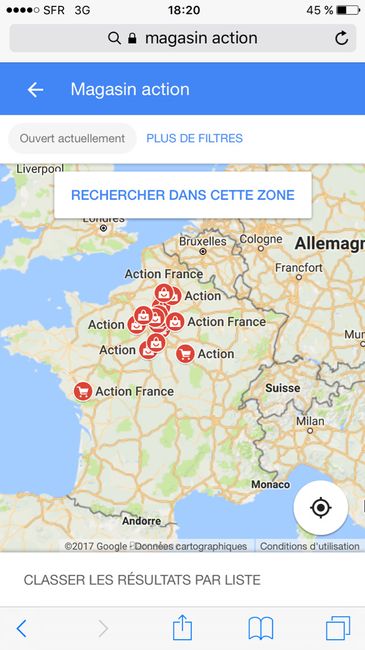
Task: Navigate back in Safari toolbar
Action: [22, 628]
